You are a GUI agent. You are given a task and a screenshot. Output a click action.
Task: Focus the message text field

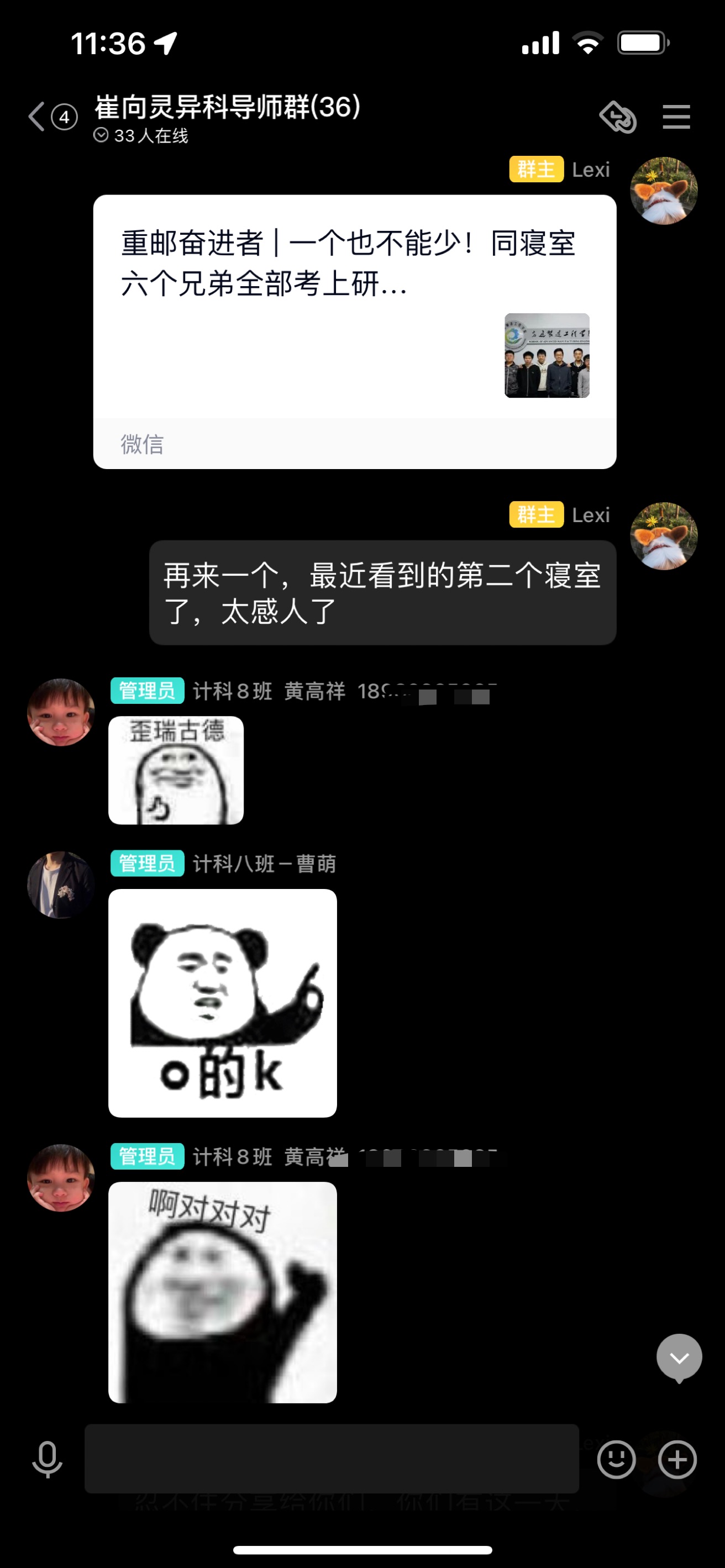331,1459
